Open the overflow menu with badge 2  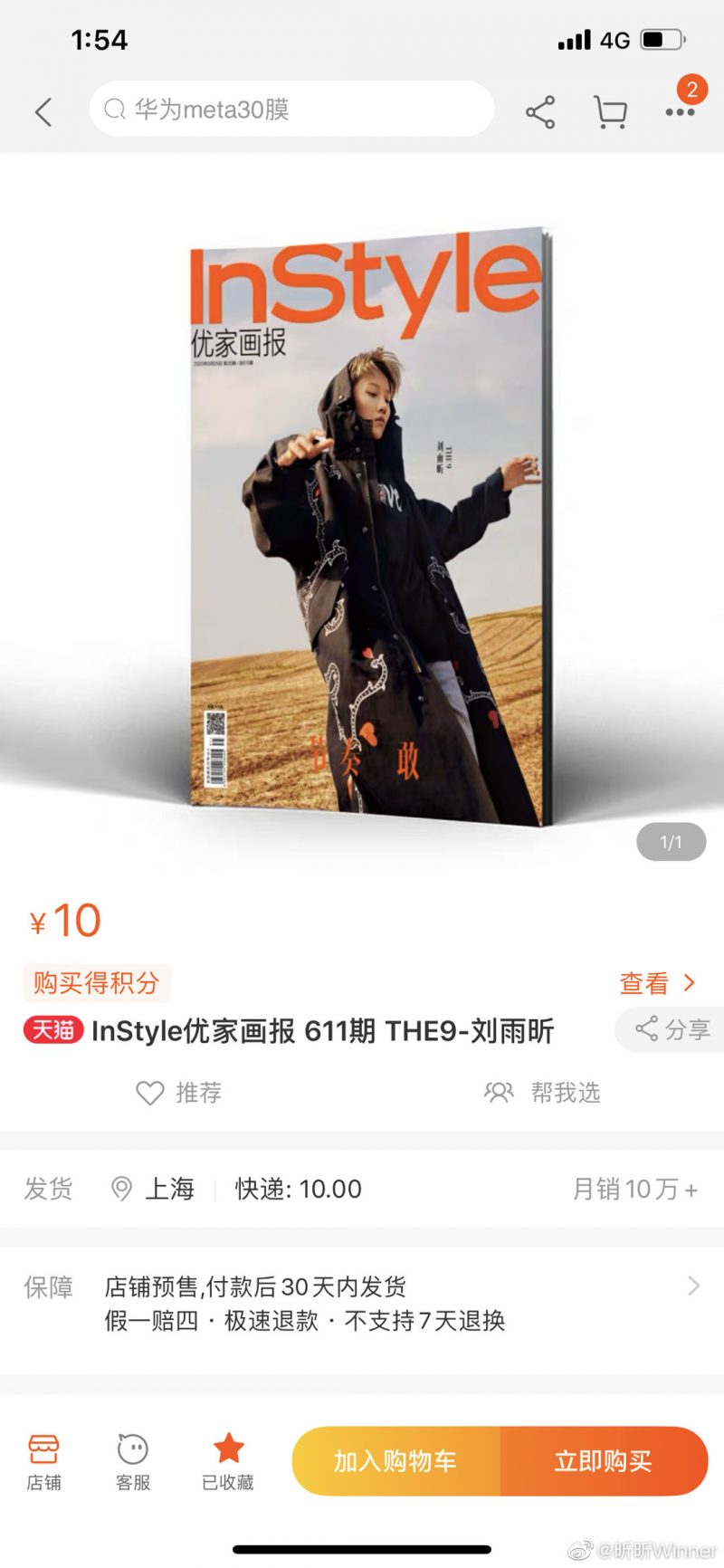[680, 111]
